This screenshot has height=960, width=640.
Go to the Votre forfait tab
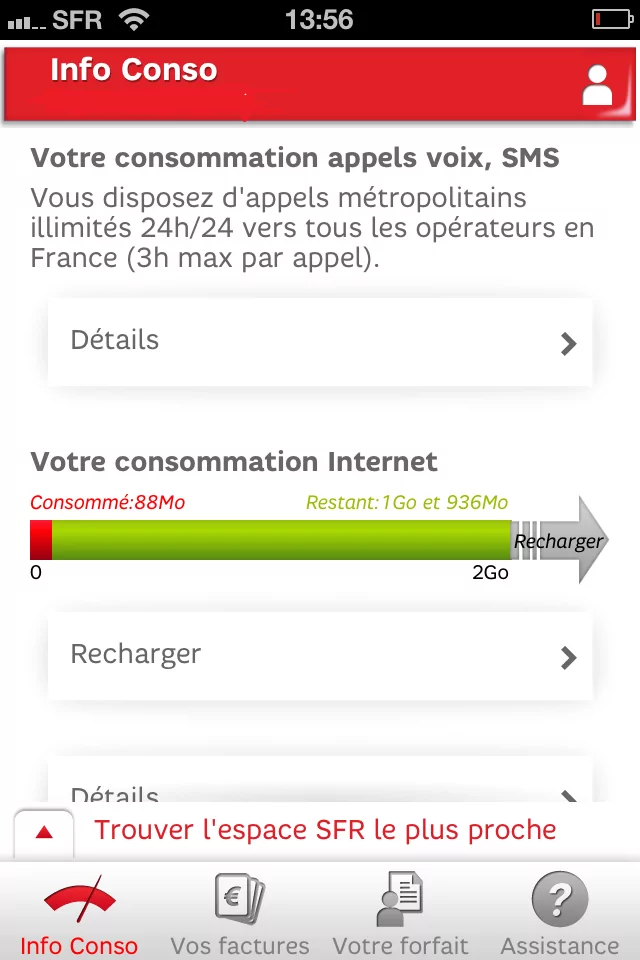tap(400, 914)
